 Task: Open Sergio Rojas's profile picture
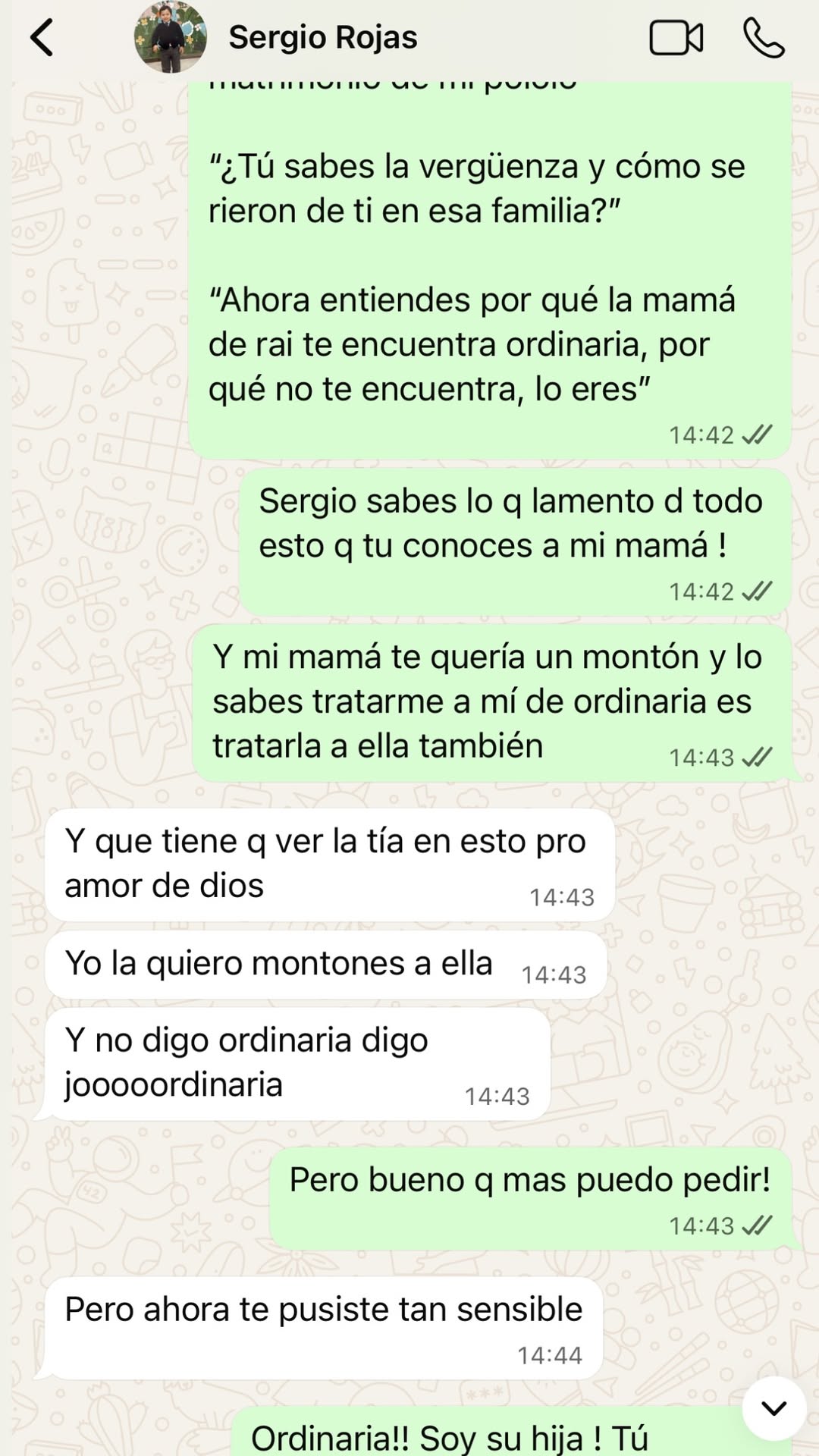[x=170, y=37]
